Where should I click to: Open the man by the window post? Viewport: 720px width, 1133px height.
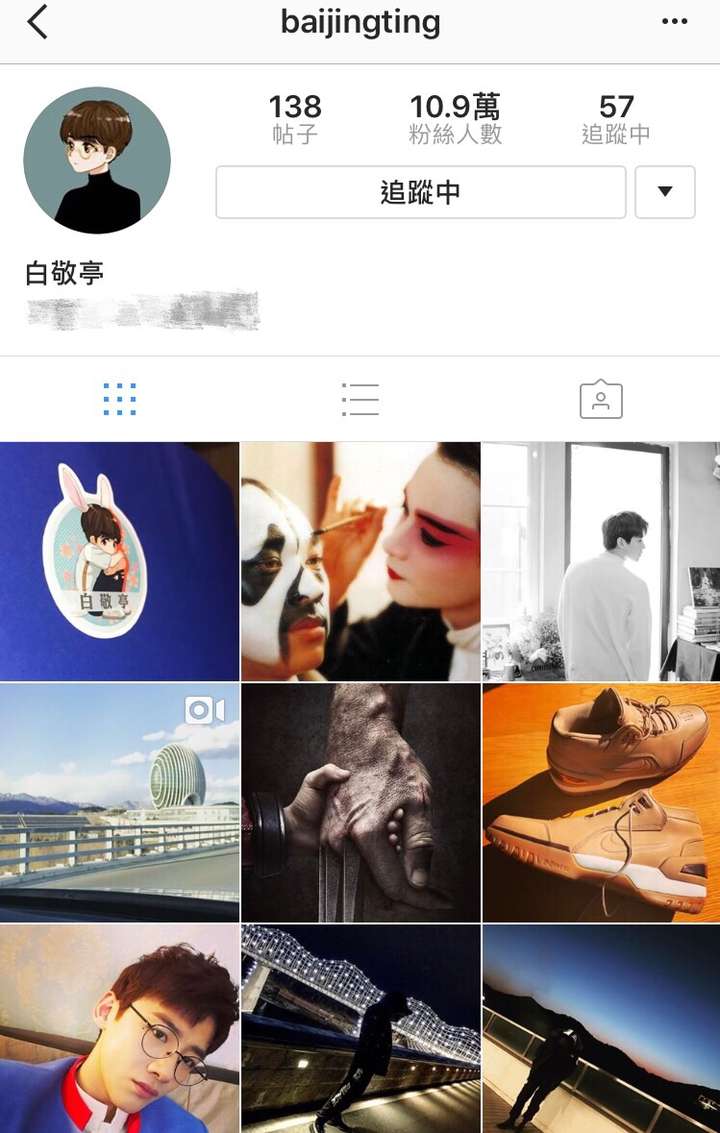[x=601, y=561]
